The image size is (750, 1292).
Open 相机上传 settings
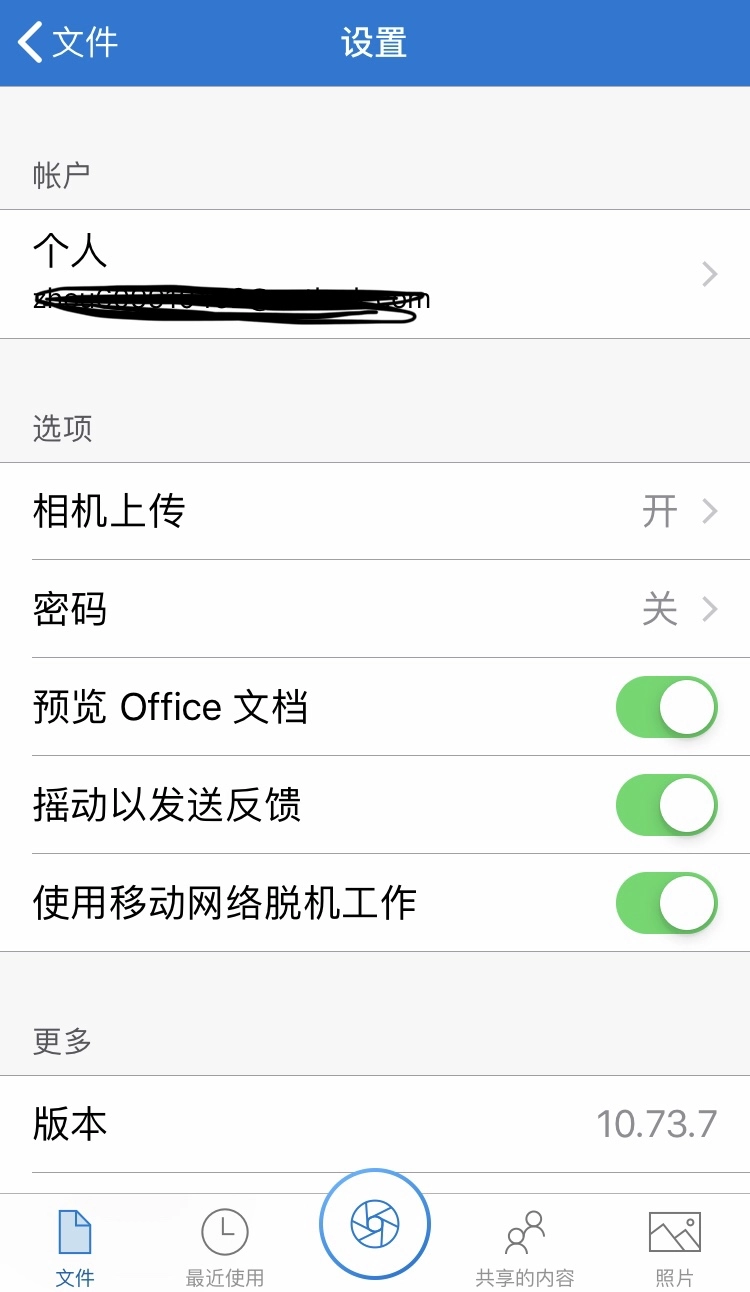point(375,511)
